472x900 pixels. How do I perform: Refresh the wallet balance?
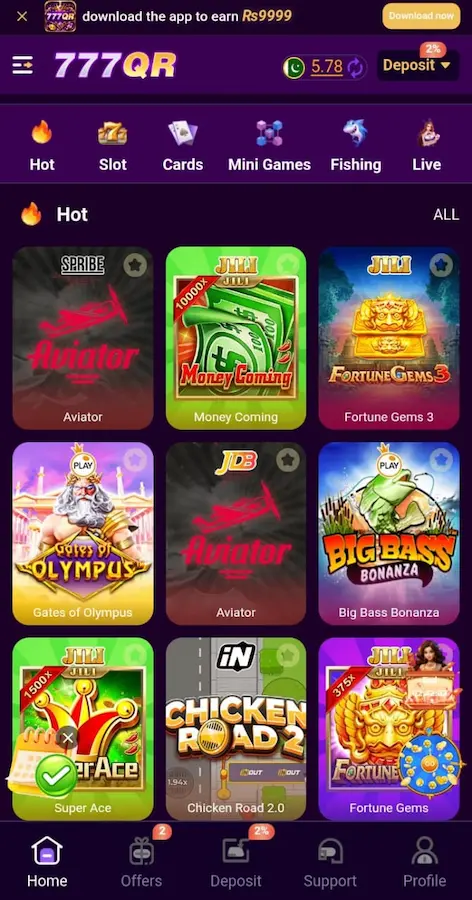pos(356,68)
